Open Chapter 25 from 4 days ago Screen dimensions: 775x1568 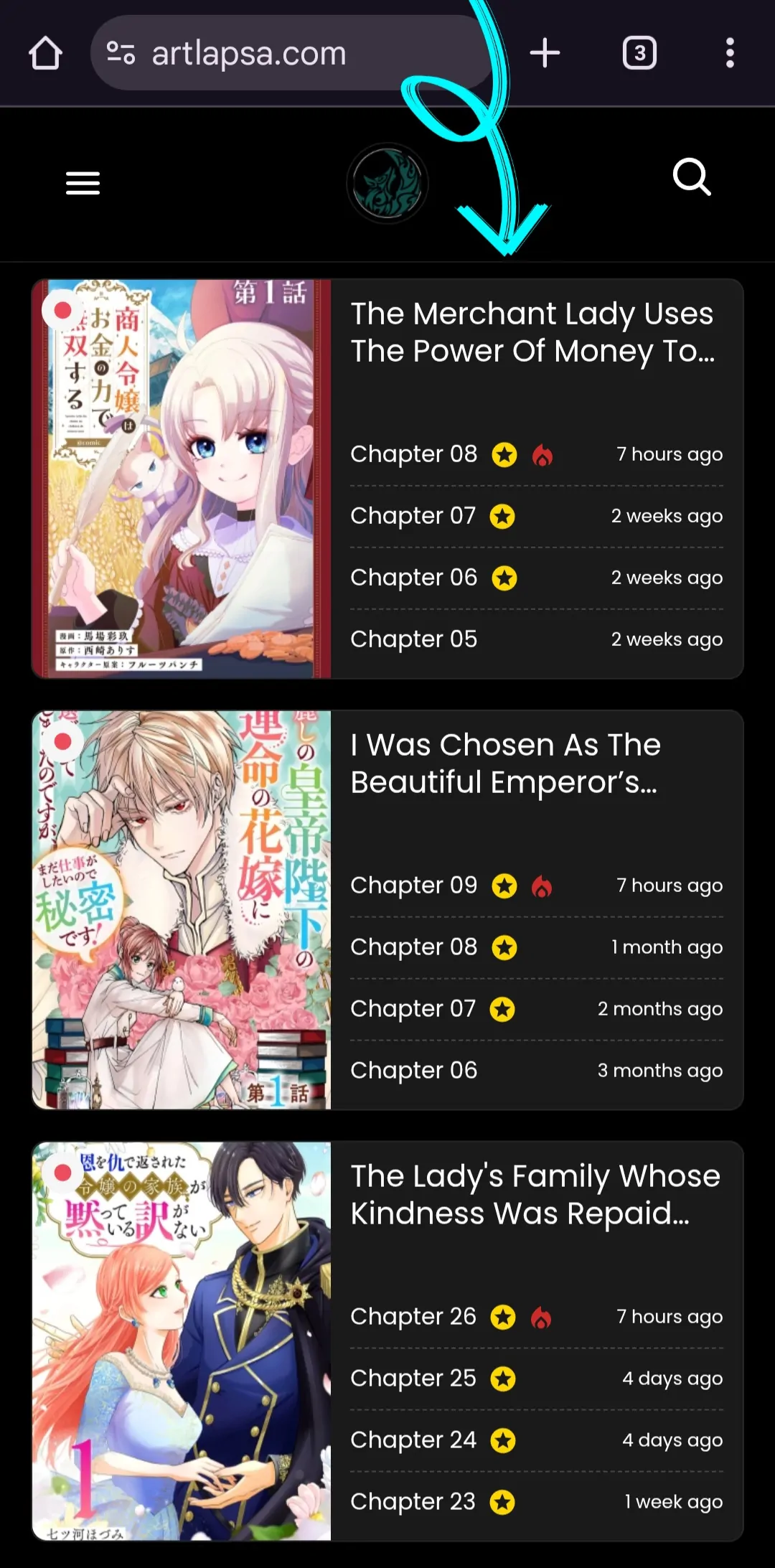413,1379
